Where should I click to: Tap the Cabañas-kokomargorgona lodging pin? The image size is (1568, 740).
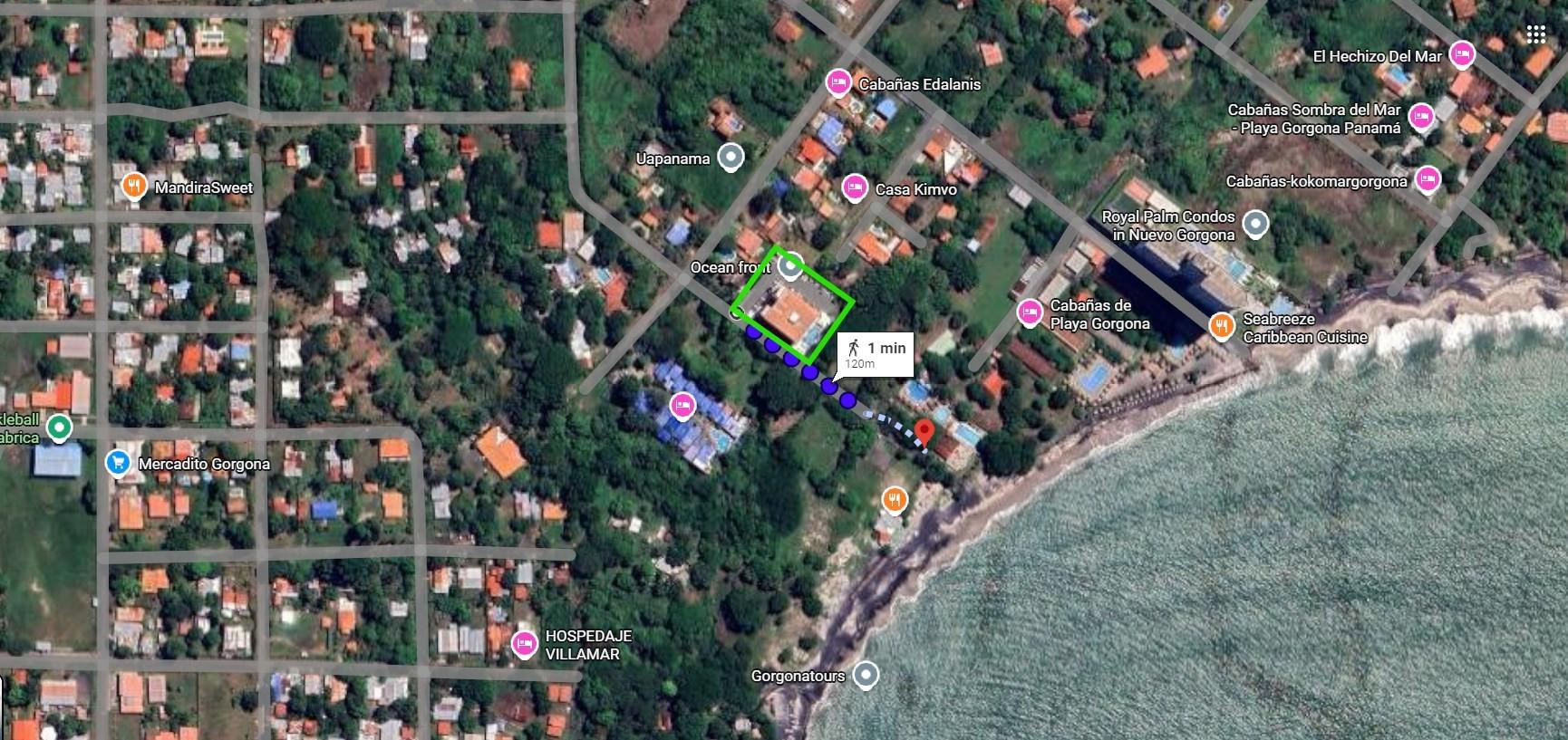tap(1428, 179)
